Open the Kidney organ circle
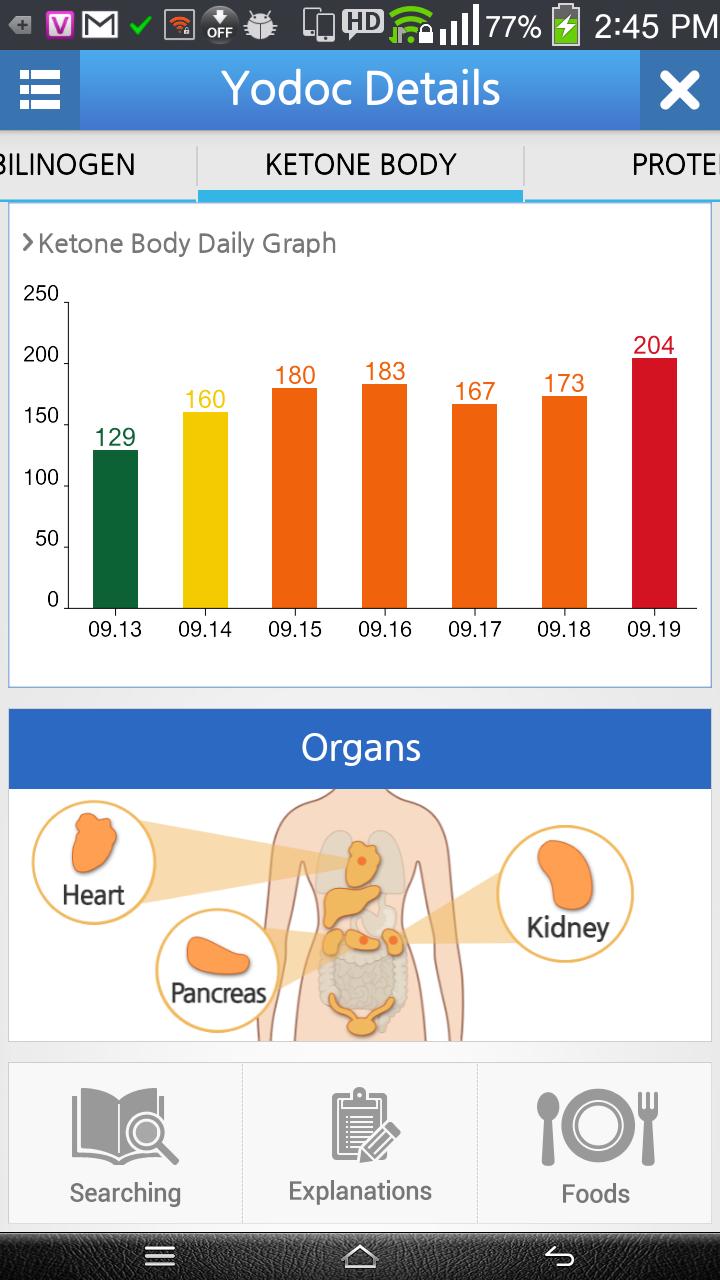The height and width of the screenshot is (1280, 720). (x=566, y=892)
